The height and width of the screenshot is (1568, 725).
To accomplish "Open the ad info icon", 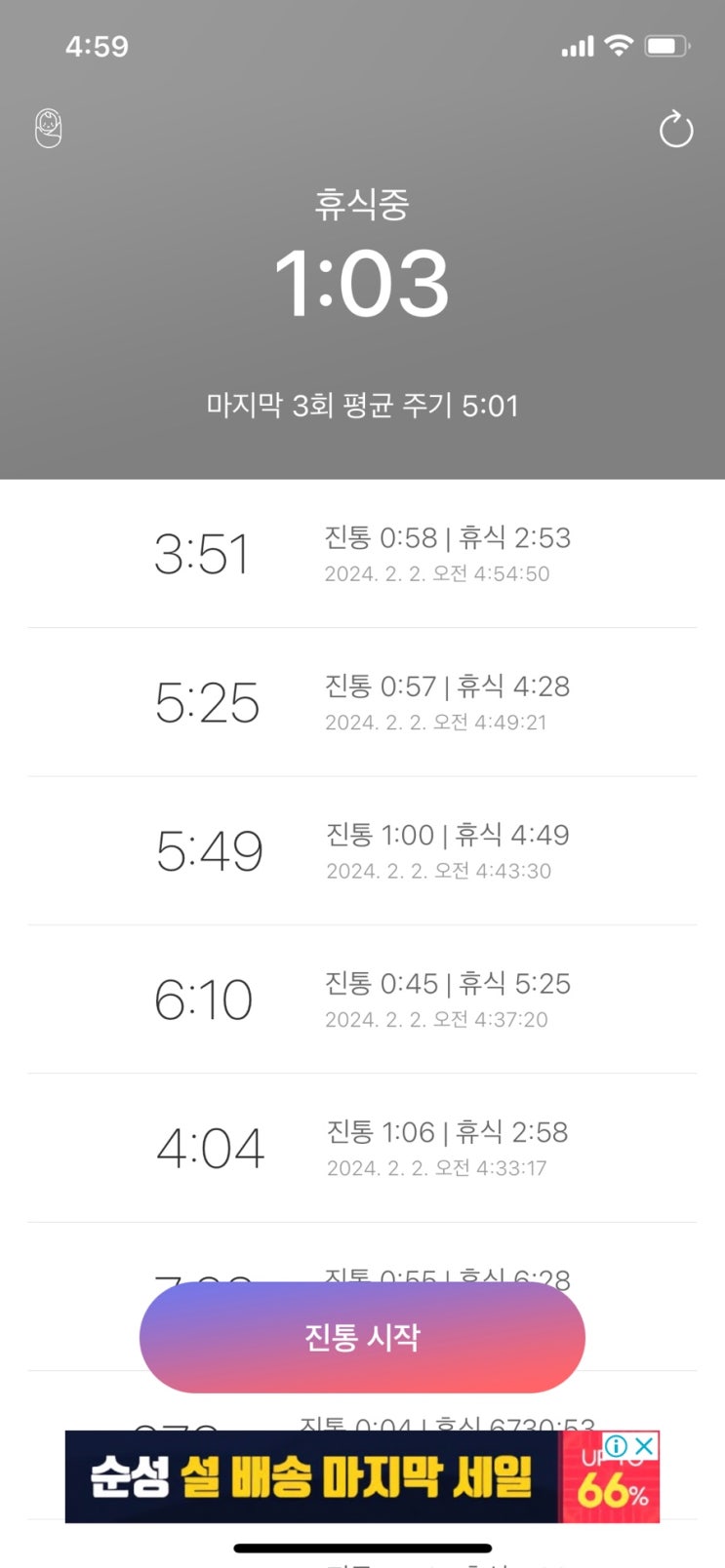I will (617, 1446).
